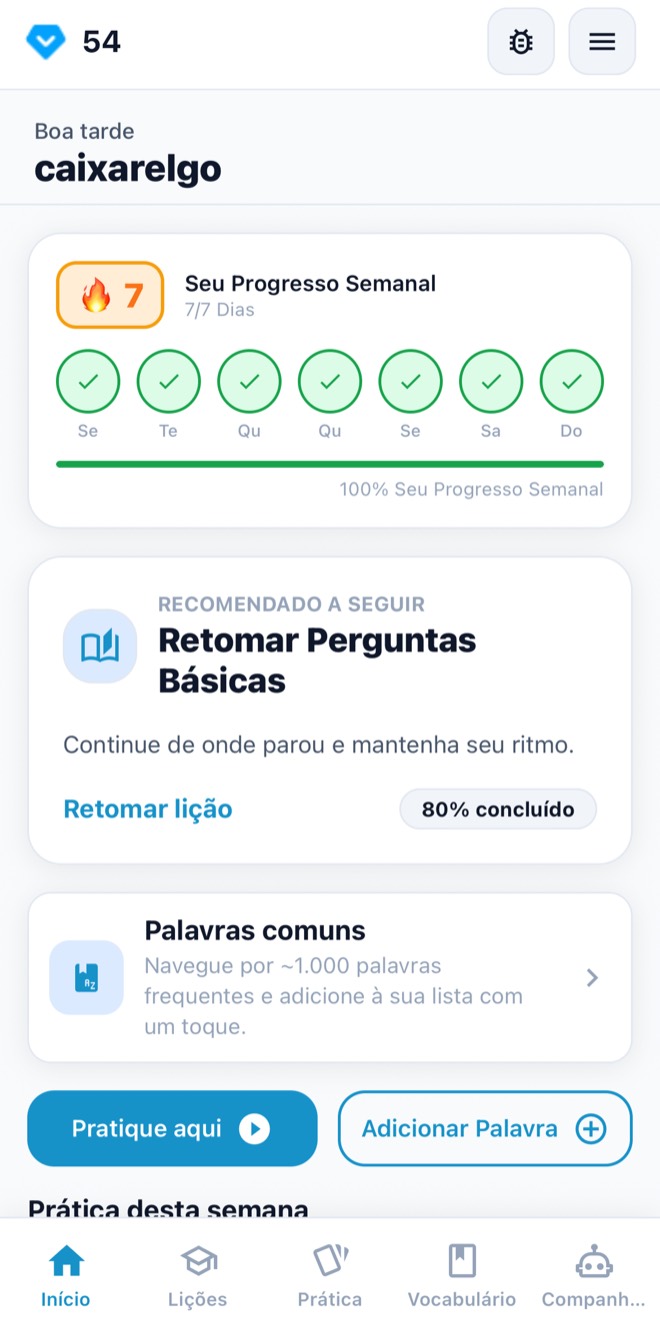Open the gem balance showing 54

[x=73, y=42]
